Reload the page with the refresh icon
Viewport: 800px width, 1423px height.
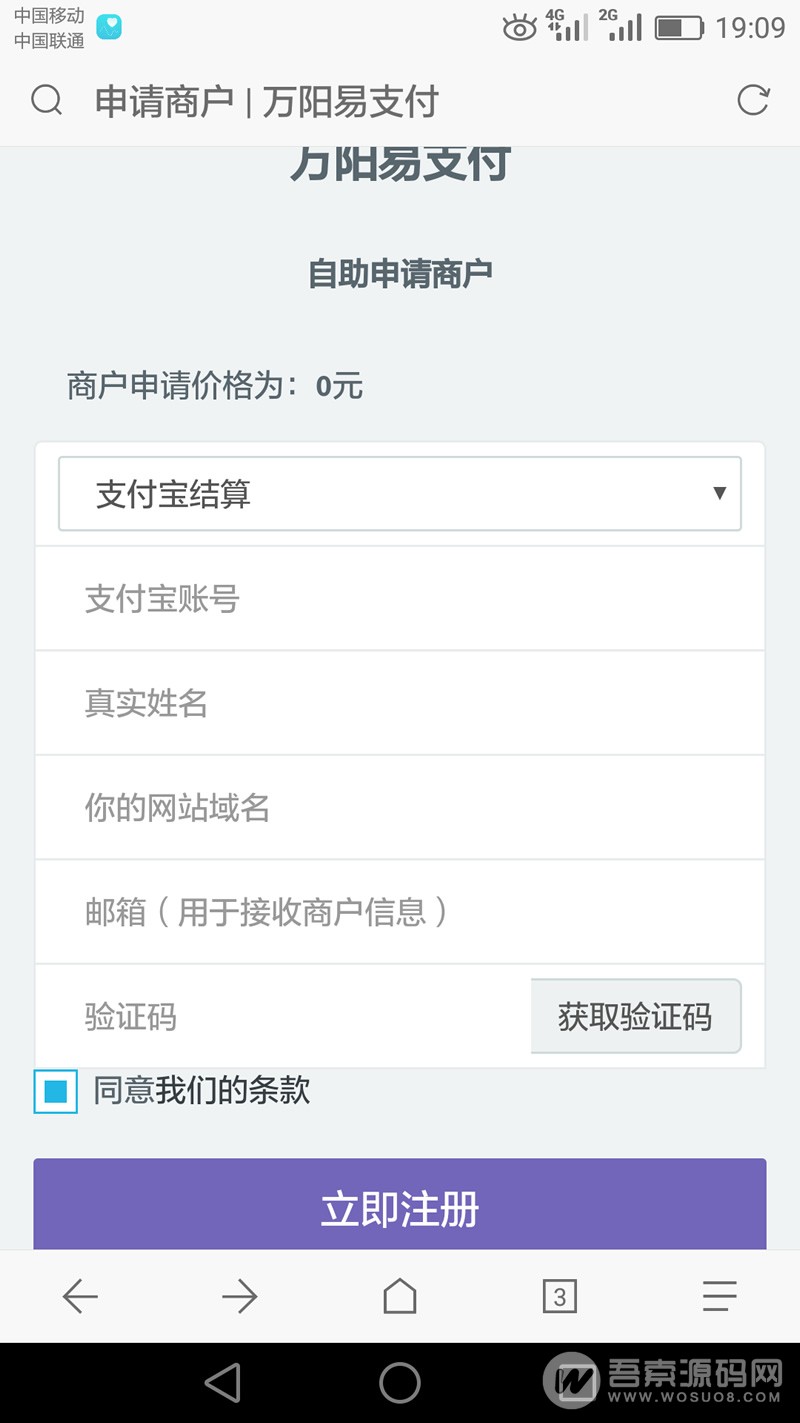[753, 100]
